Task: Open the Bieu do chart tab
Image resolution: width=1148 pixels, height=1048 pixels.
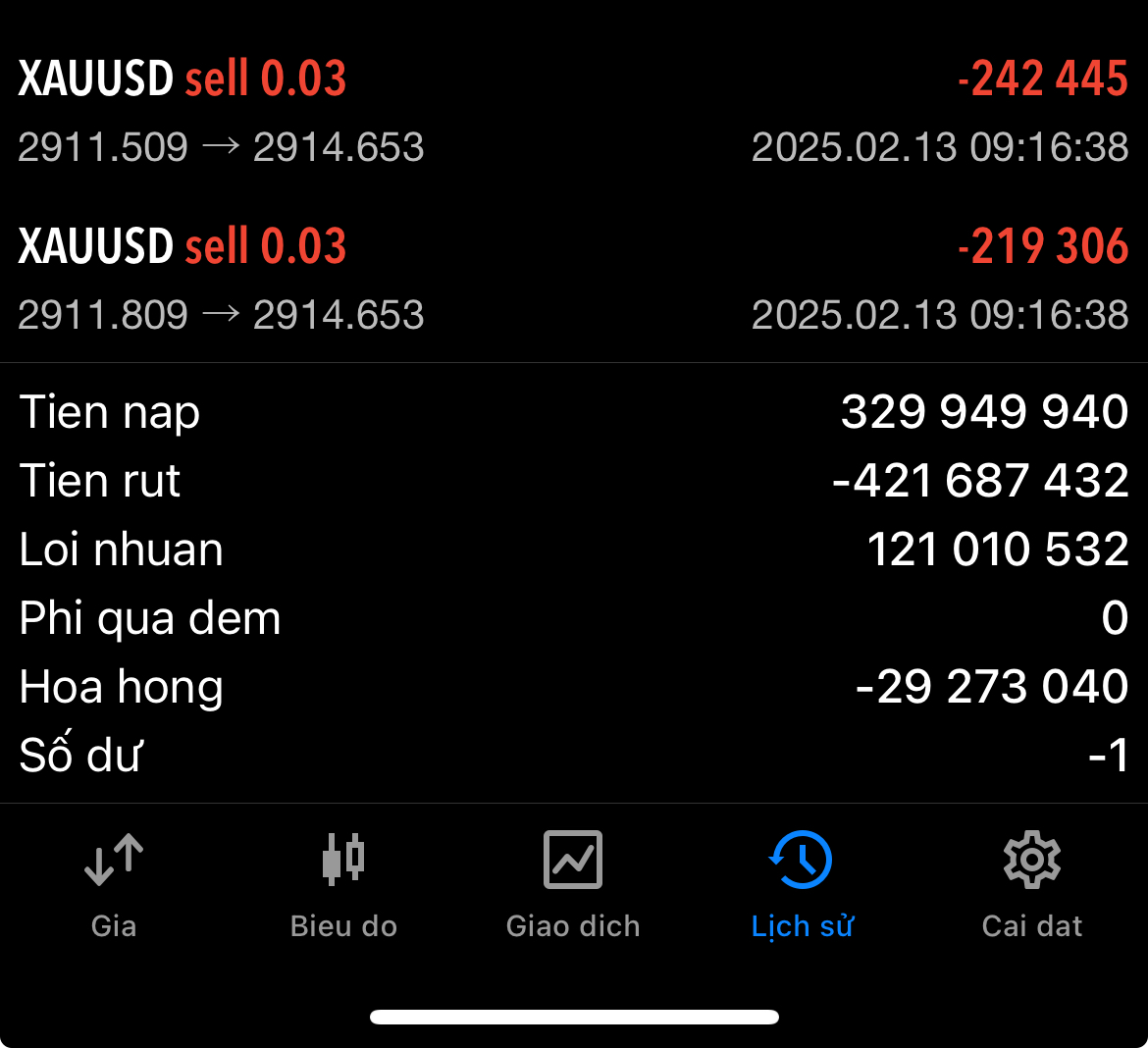Action: point(343,885)
